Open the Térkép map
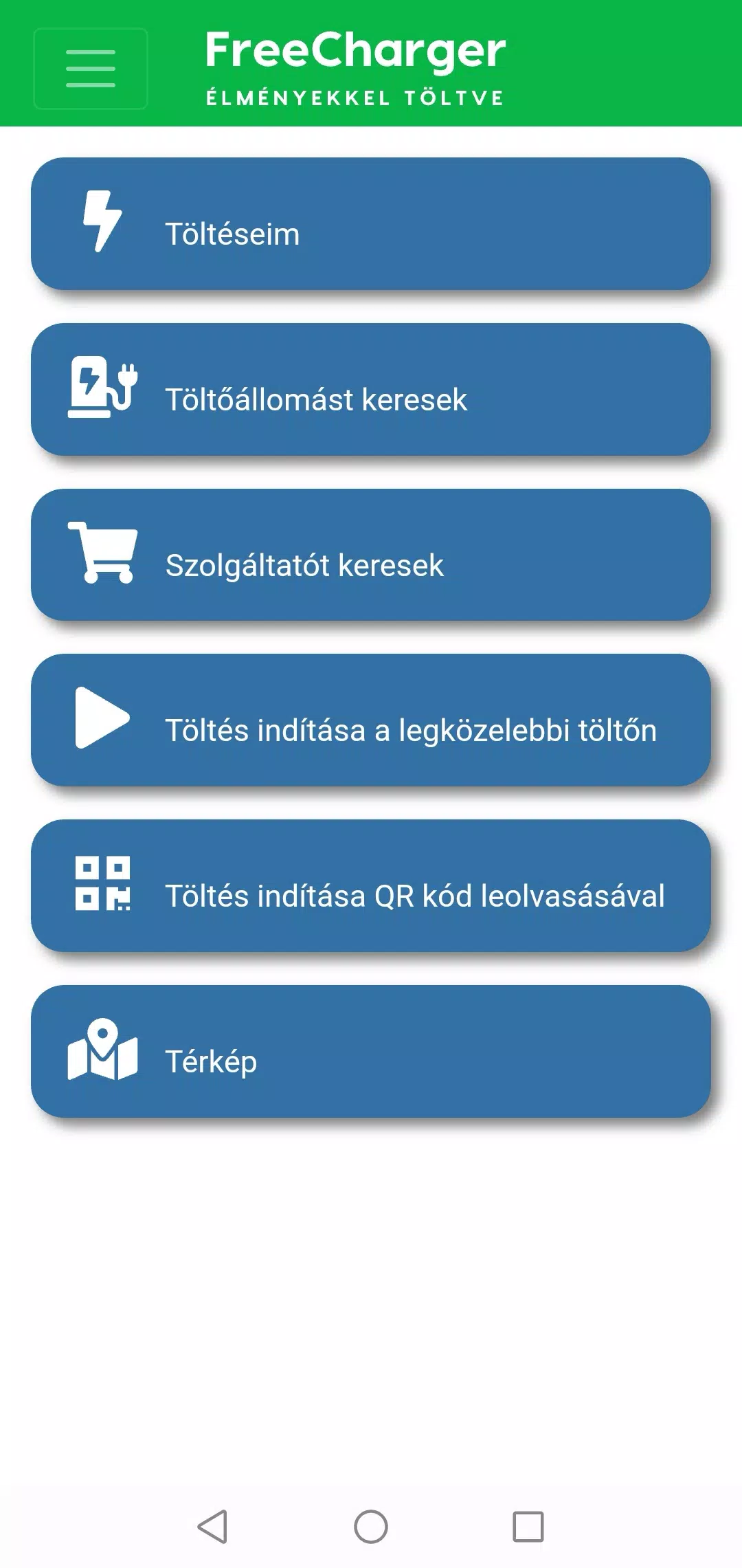Image resolution: width=742 pixels, height=1568 pixels. point(370,1052)
